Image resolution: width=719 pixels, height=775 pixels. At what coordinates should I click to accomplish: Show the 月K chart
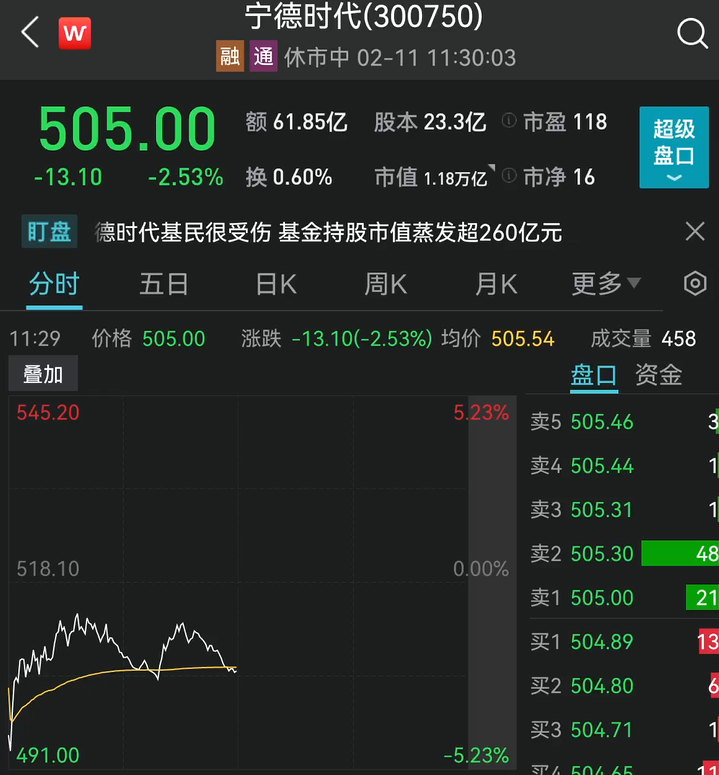coord(495,284)
